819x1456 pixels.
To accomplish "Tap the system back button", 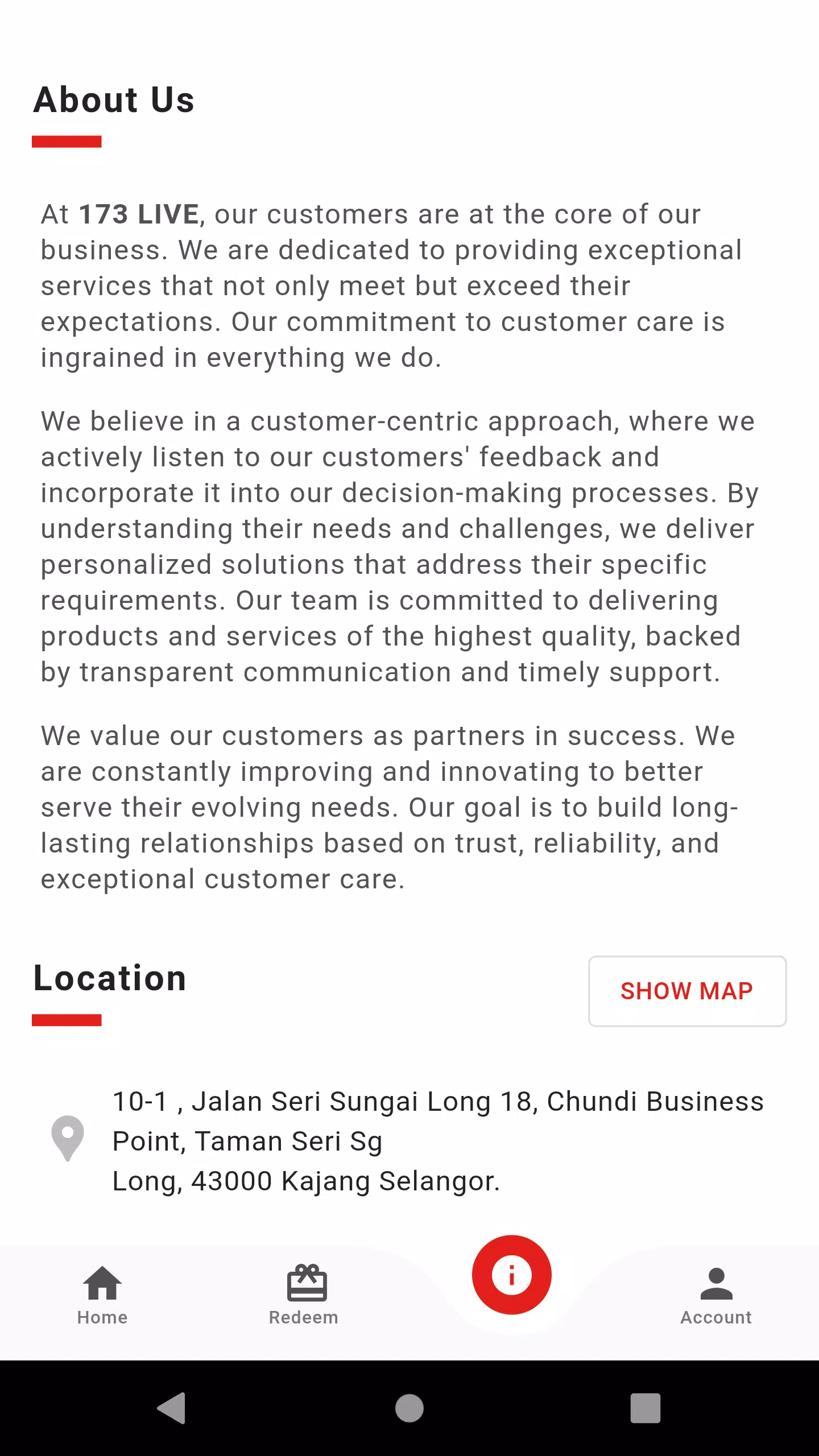I will pyautogui.click(x=172, y=1408).
